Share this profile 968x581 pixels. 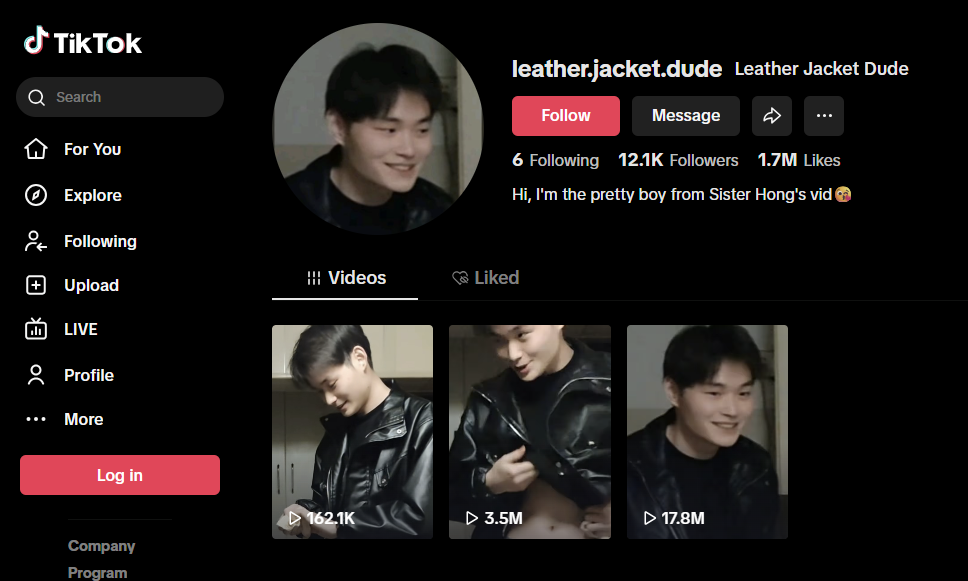coord(772,116)
